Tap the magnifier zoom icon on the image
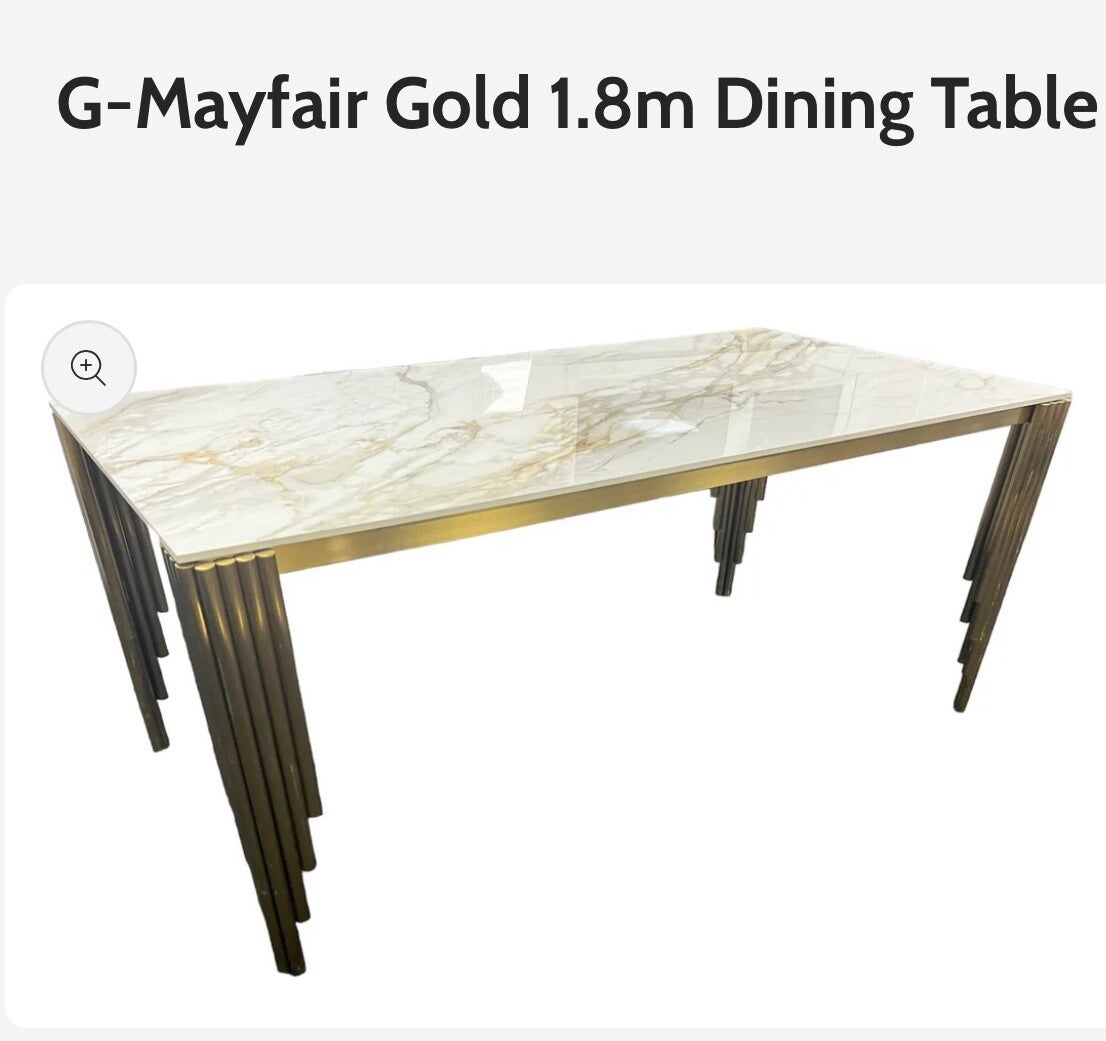1106x1041 pixels. [x=88, y=367]
